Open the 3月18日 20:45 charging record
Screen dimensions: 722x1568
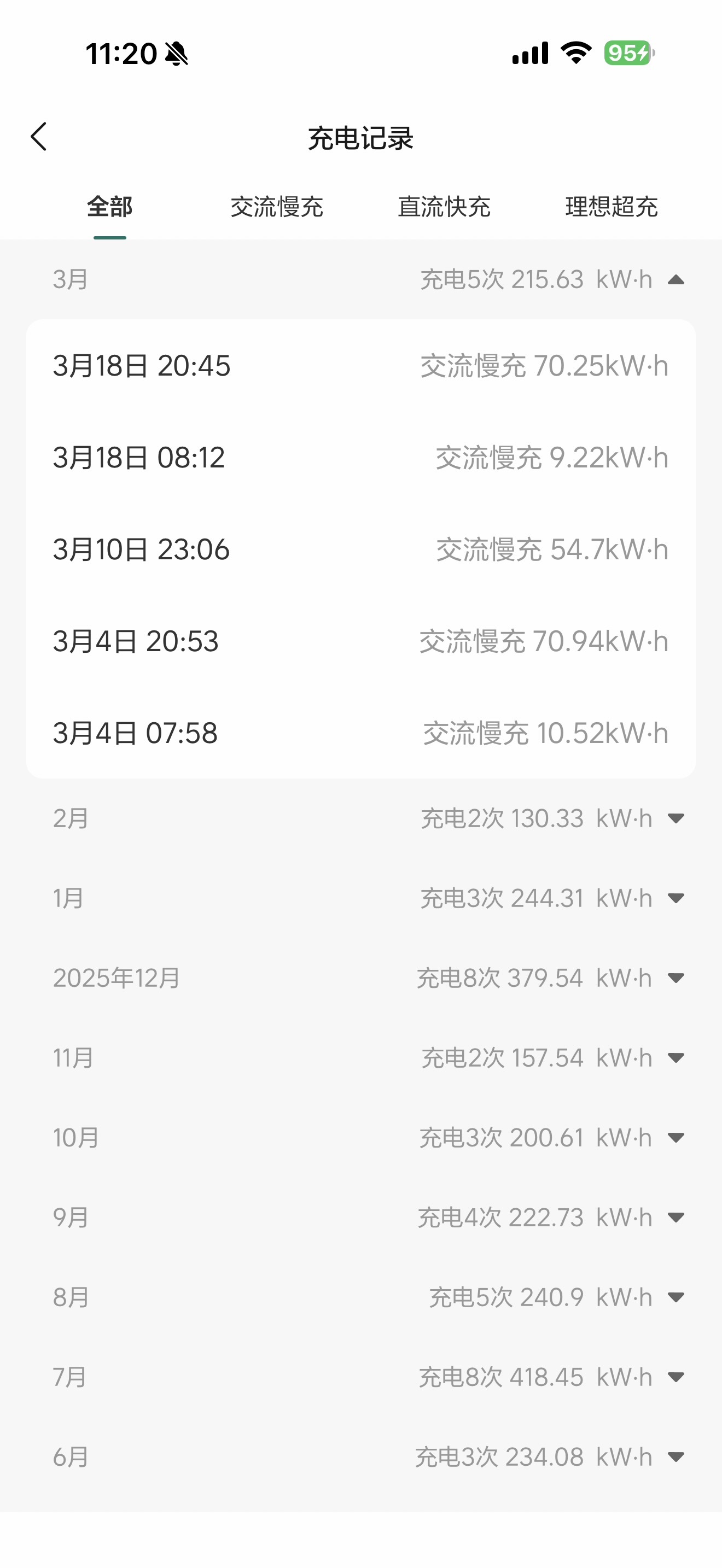360,366
